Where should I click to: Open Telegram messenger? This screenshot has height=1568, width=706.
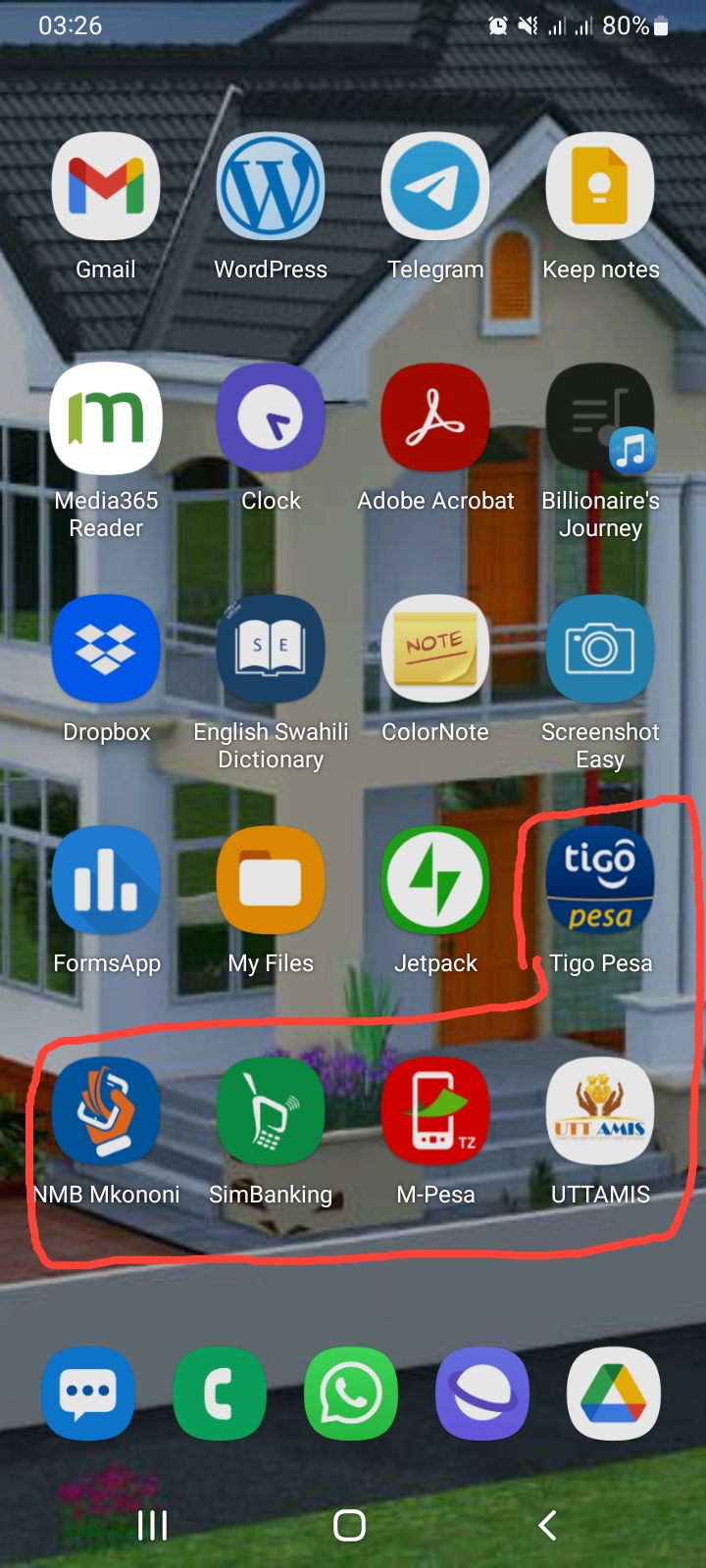pos(435,187)
